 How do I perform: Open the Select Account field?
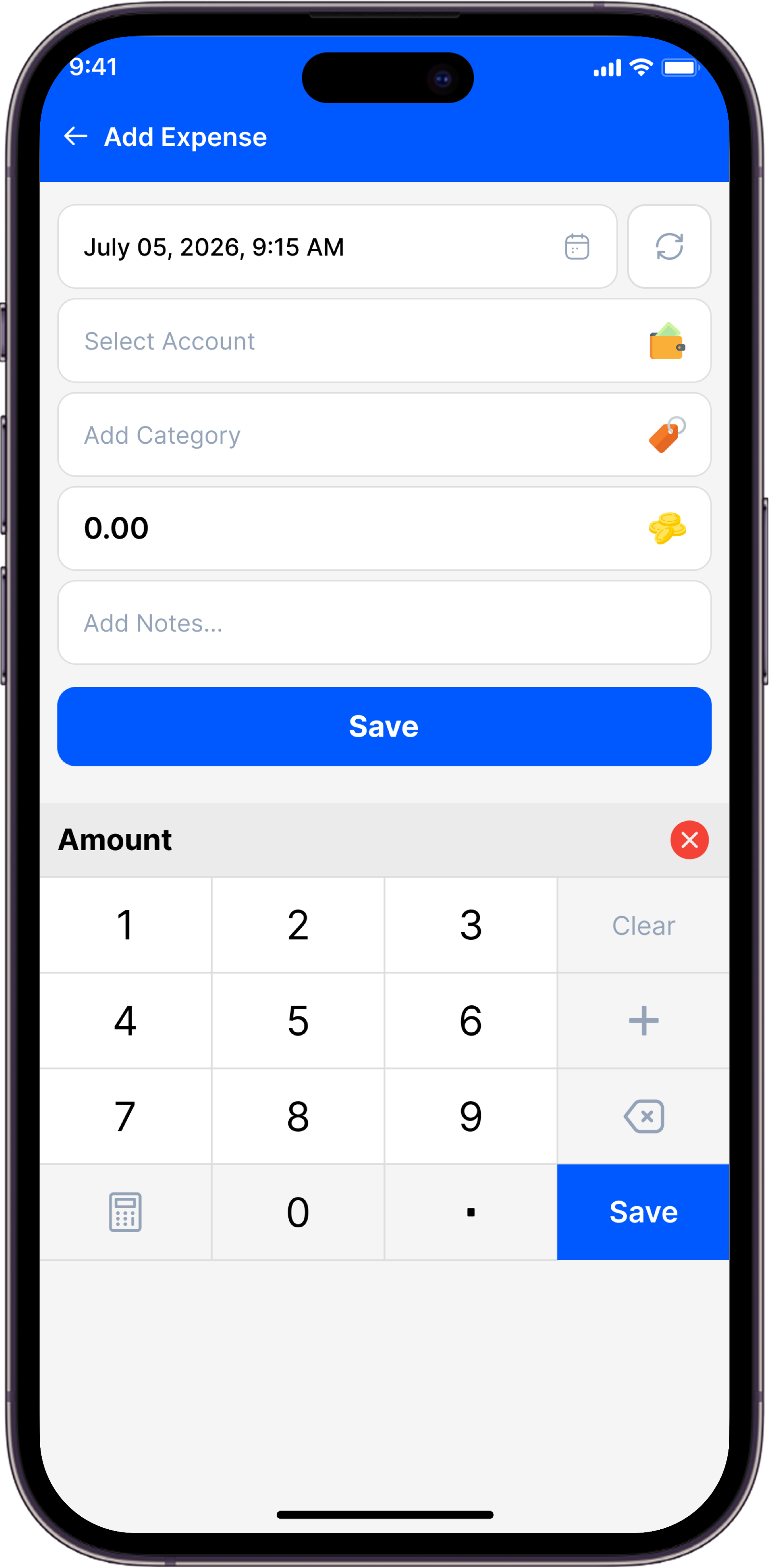(384, 341)
